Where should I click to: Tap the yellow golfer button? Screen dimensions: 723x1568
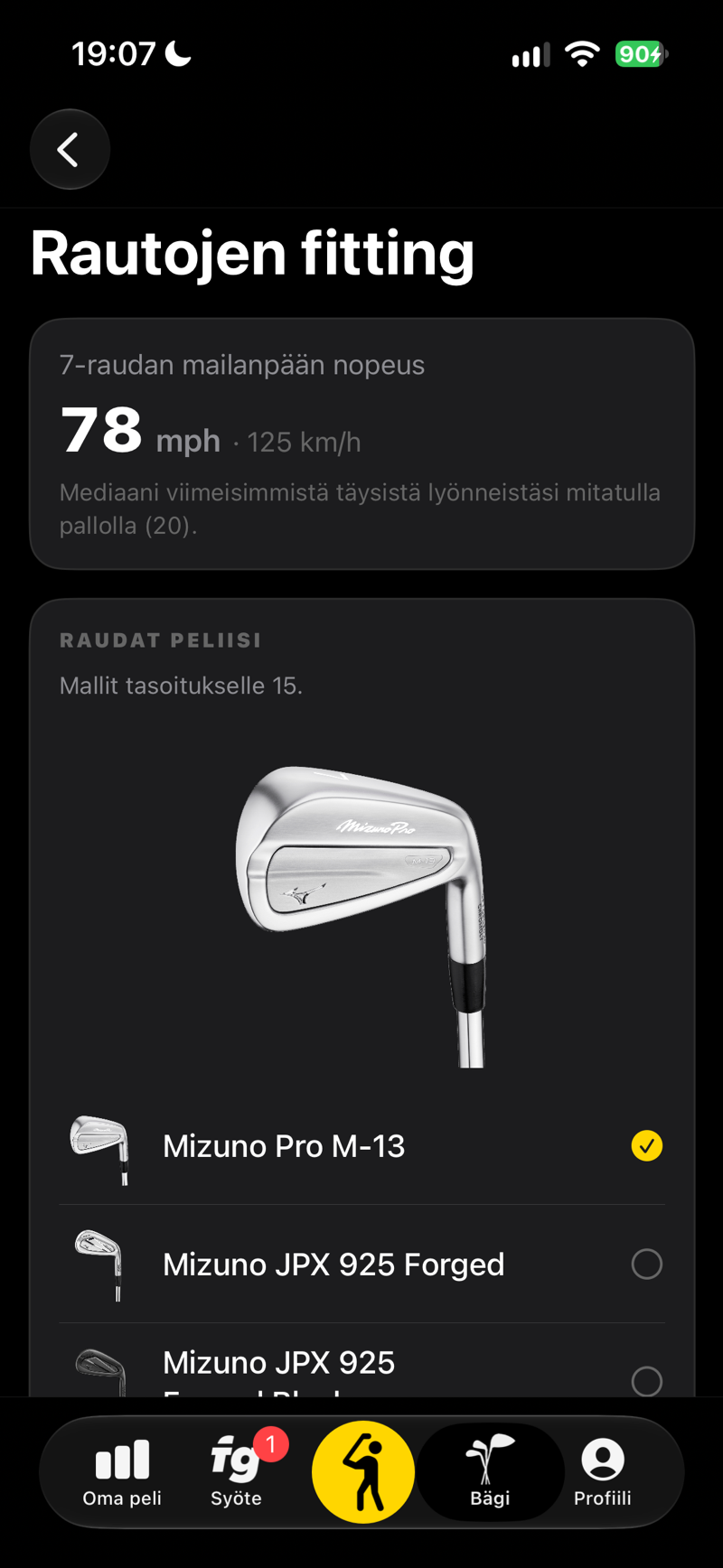coord(363,1471)
